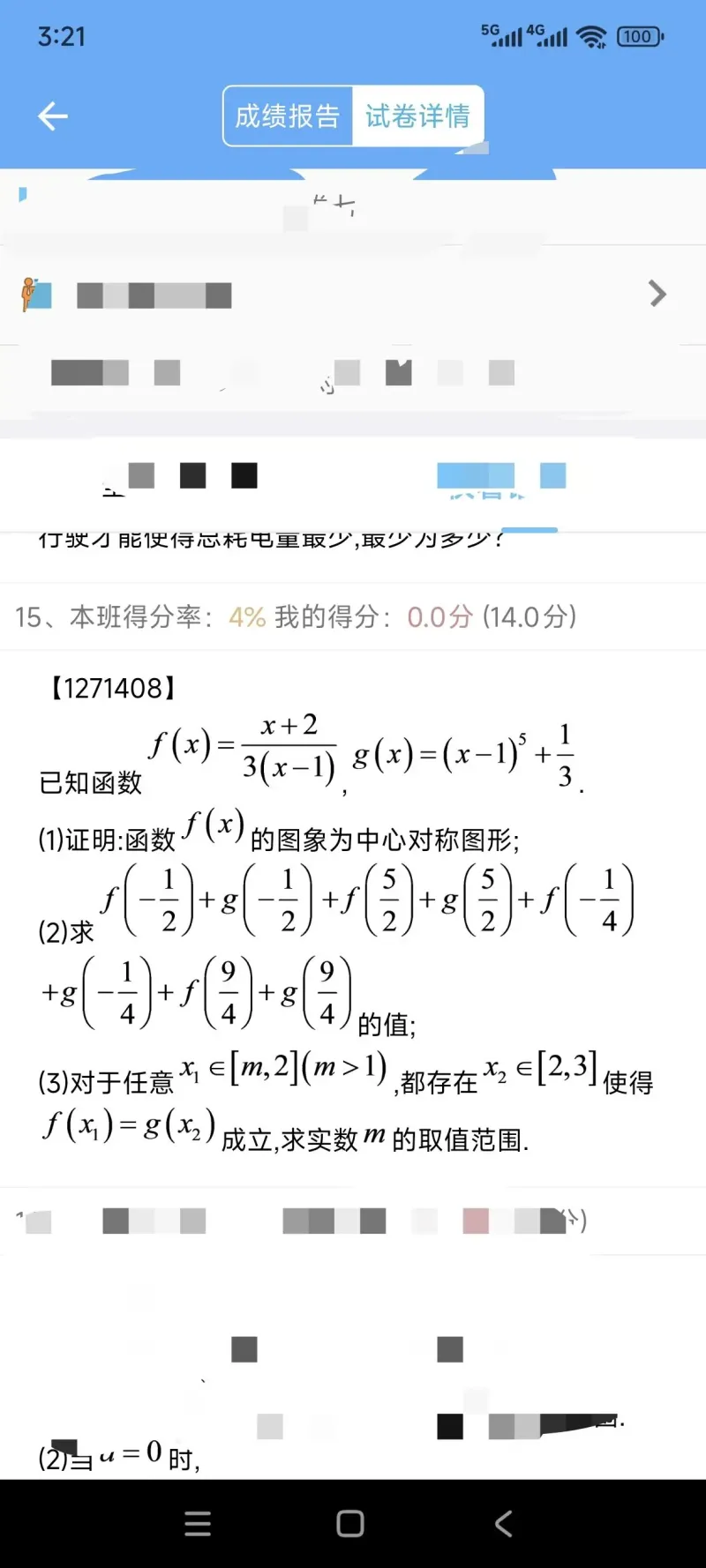
Task: Open the row with the right chevron
Action: [657, 294]
